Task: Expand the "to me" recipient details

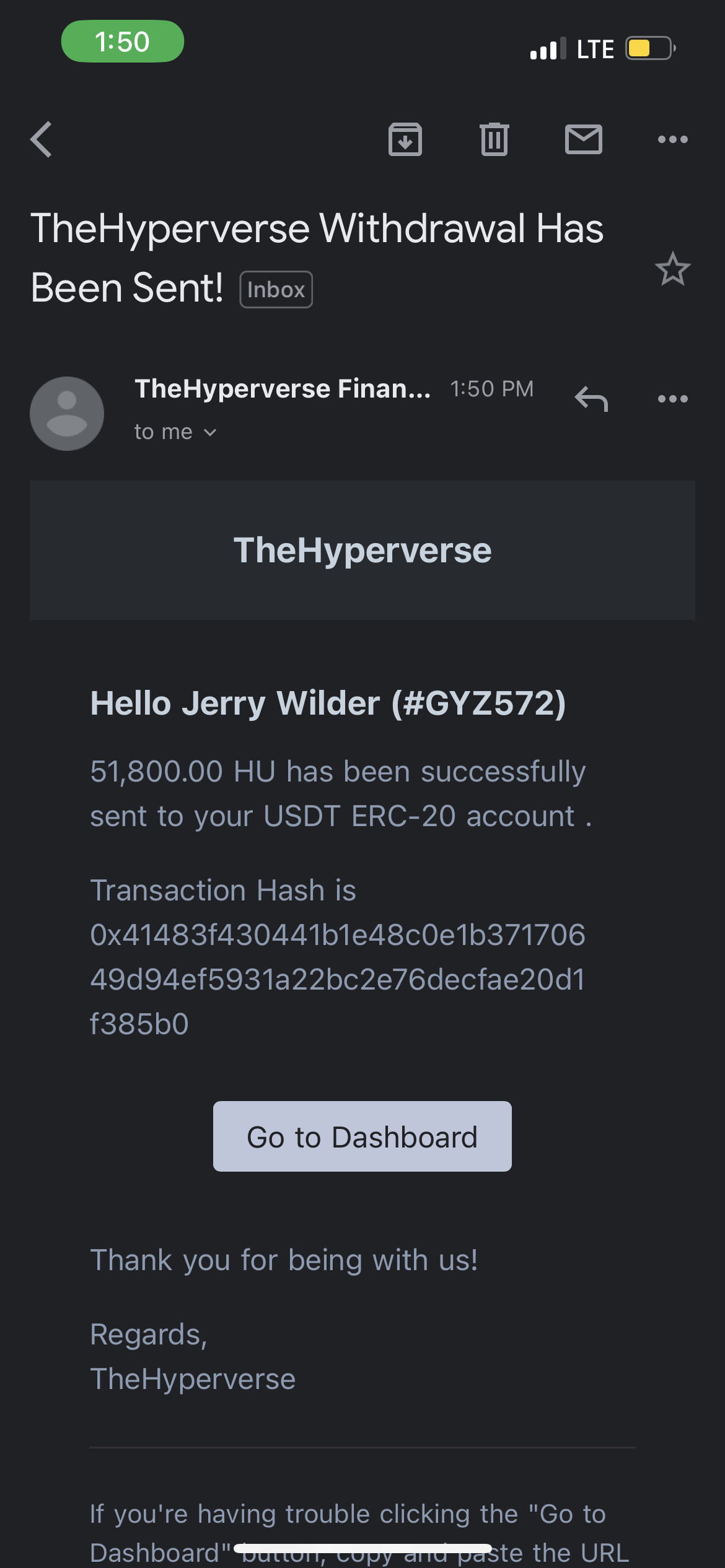Action: click(x=176, y=432)
